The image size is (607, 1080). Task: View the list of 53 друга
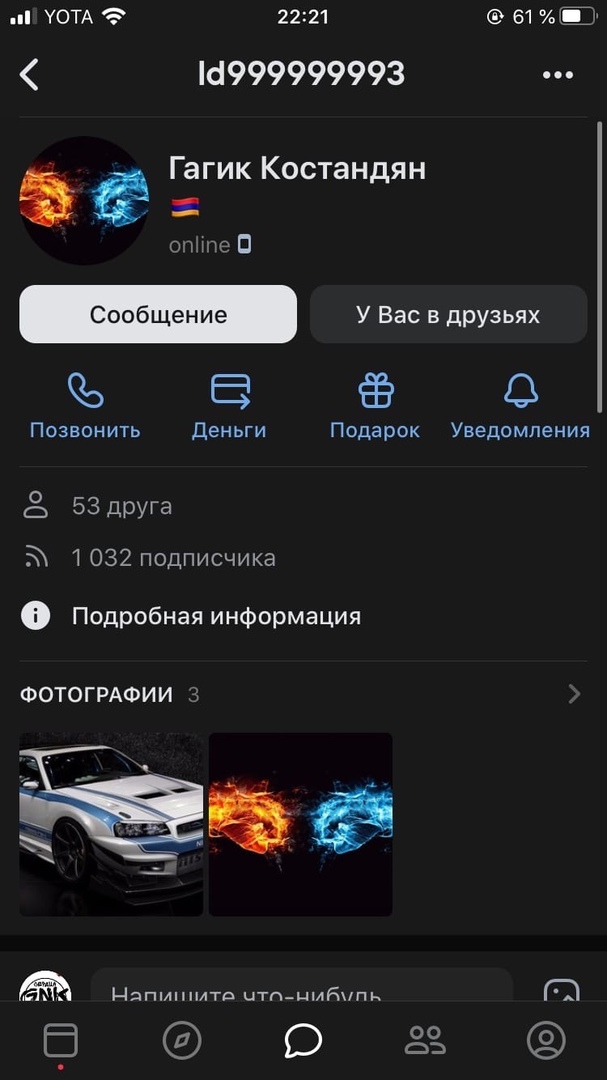121,506
